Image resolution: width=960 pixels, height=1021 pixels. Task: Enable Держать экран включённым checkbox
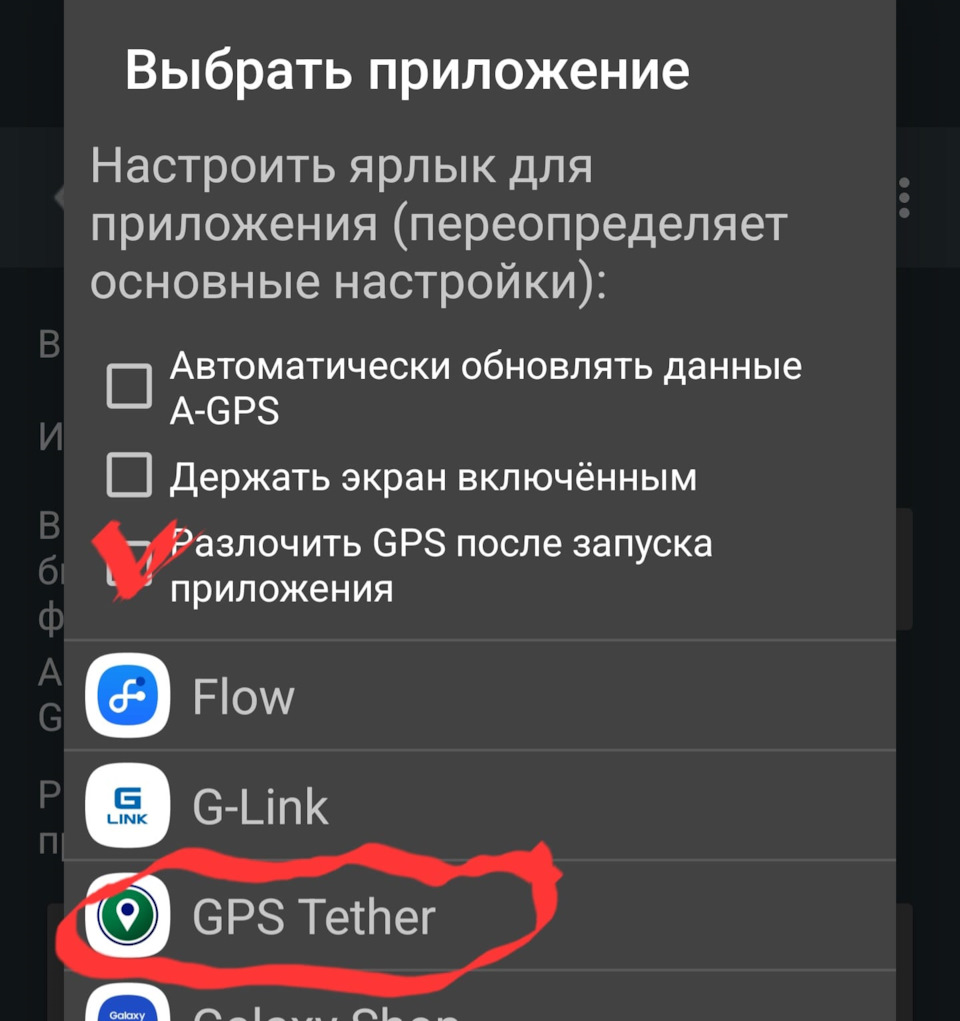point(130,476)
